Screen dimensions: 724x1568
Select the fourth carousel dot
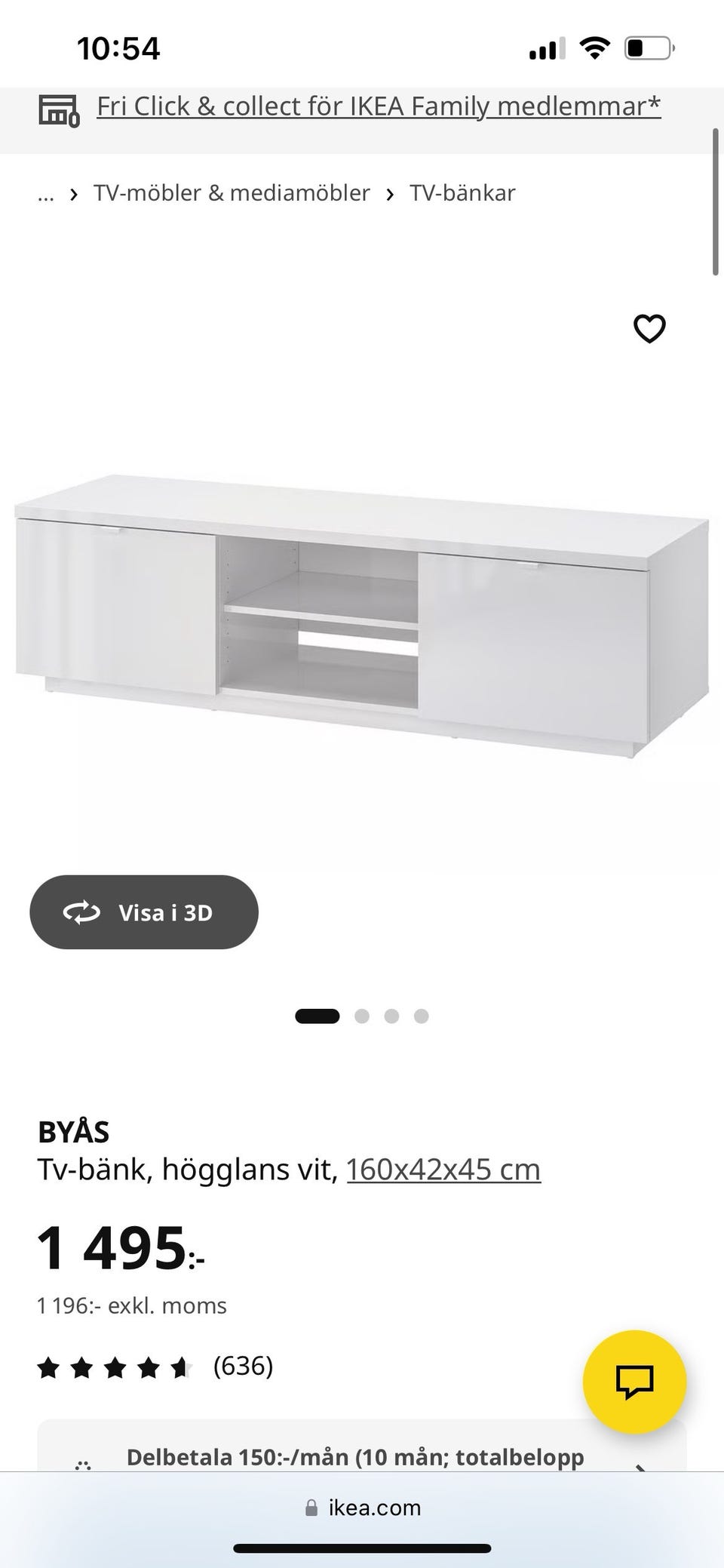(x=422, y=1016)
